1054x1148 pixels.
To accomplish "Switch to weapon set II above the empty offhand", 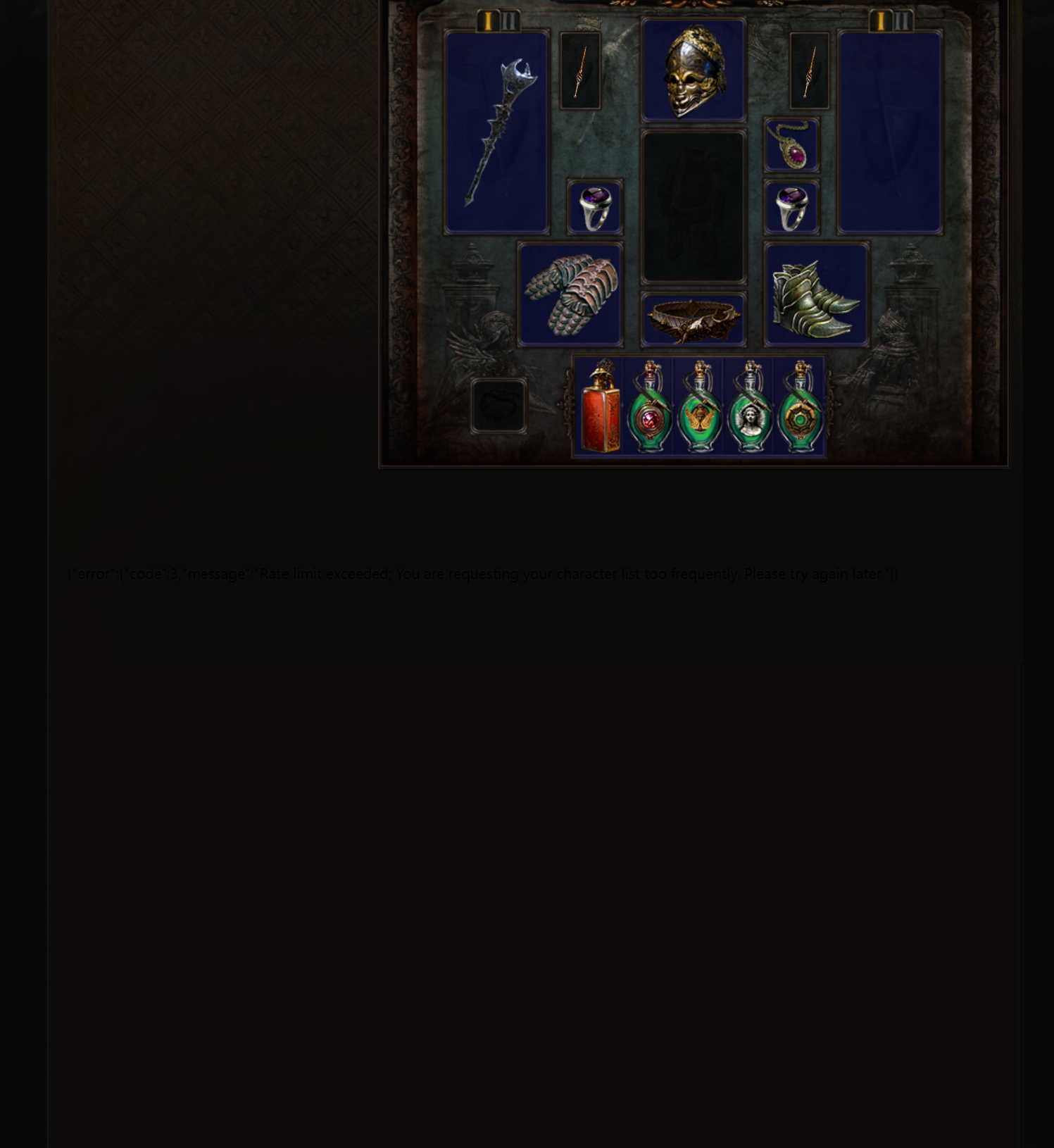I will point(903,21).
